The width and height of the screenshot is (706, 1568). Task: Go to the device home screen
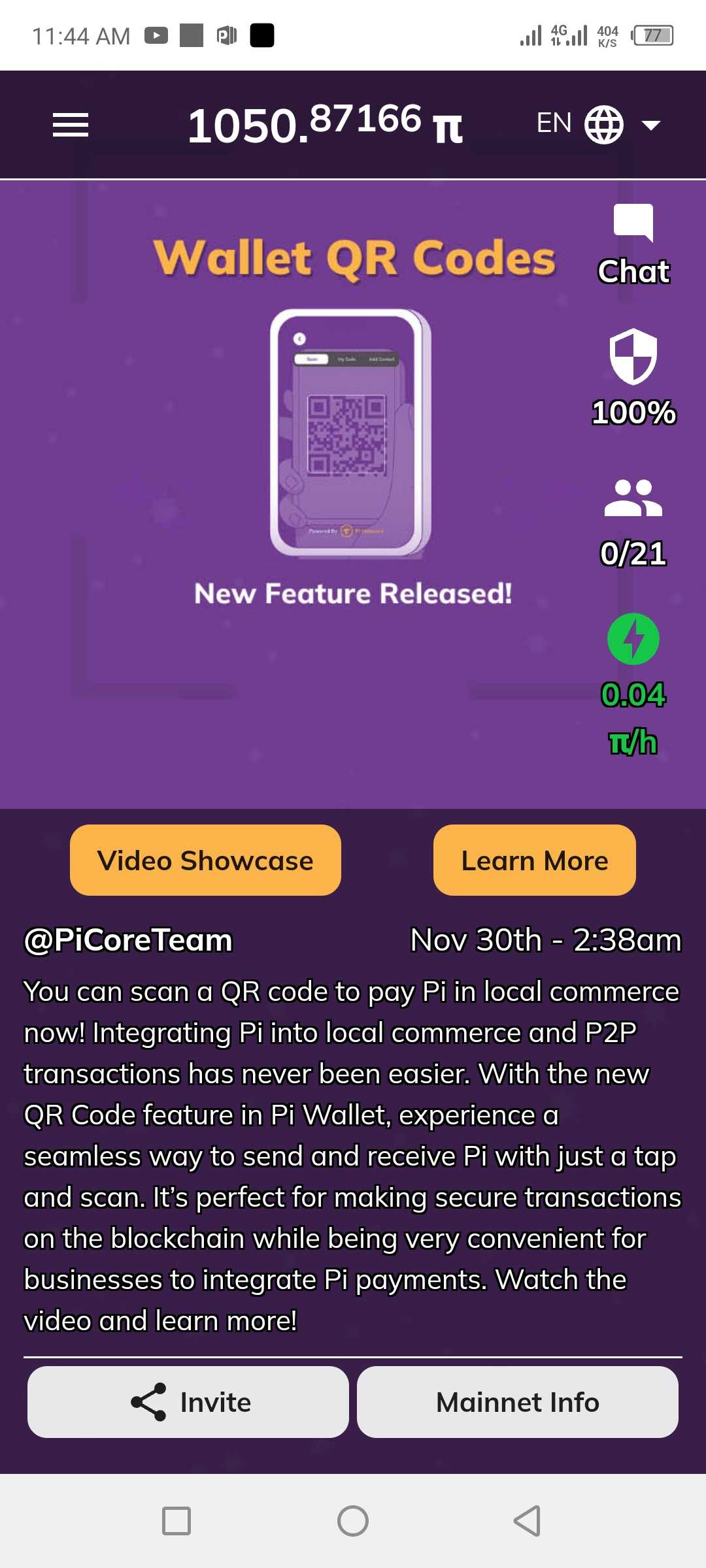click(353, 1520)
